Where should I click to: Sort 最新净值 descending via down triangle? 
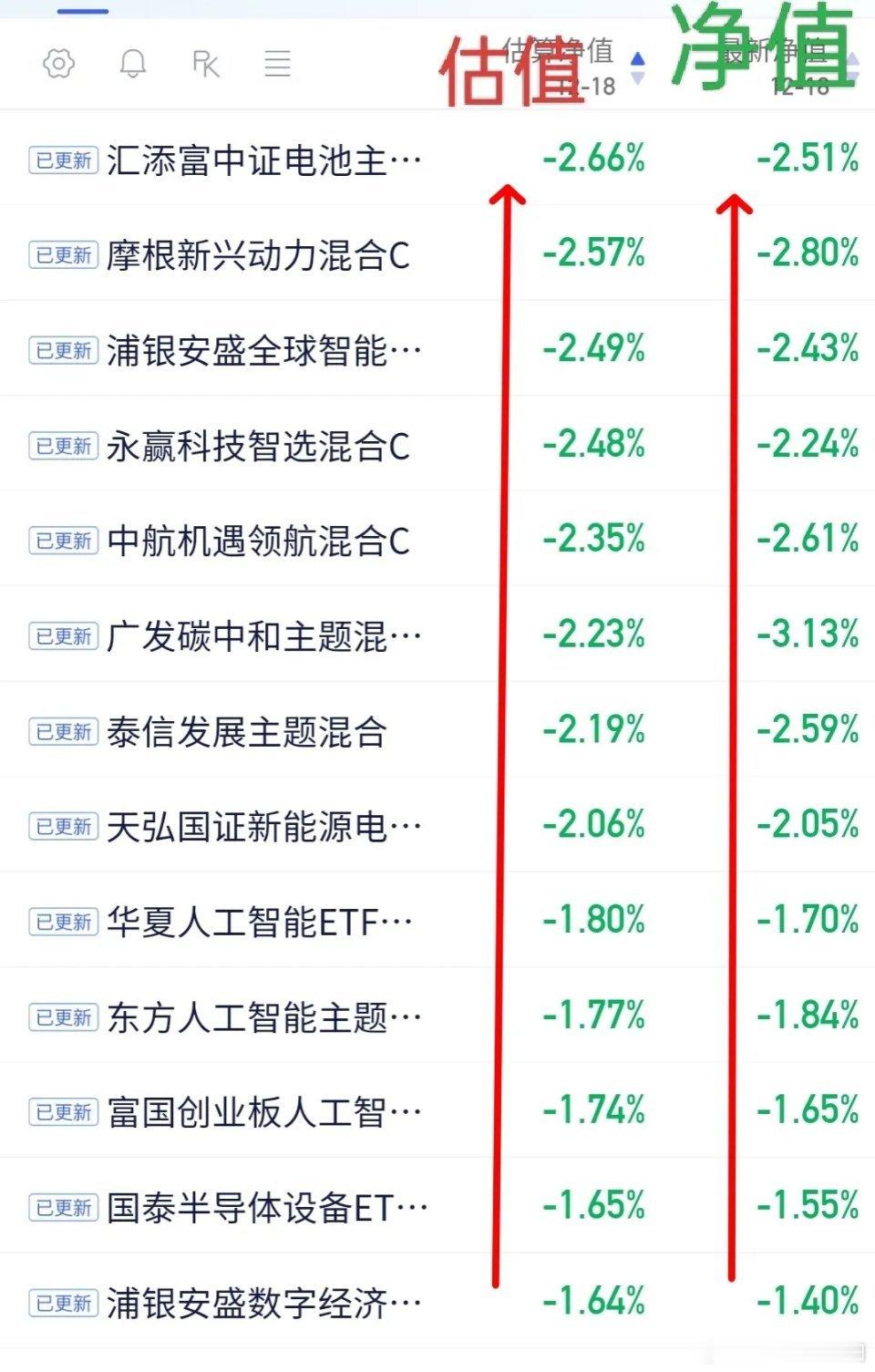[x=853, y=77]
